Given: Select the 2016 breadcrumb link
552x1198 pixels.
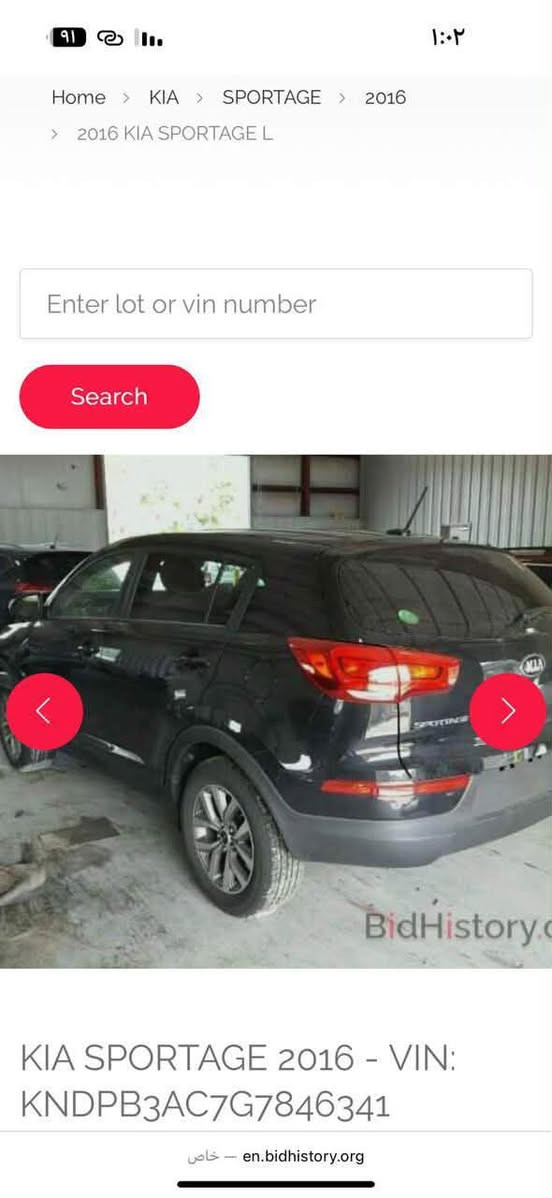Looking at the screenshot, I should coord(385,98).
